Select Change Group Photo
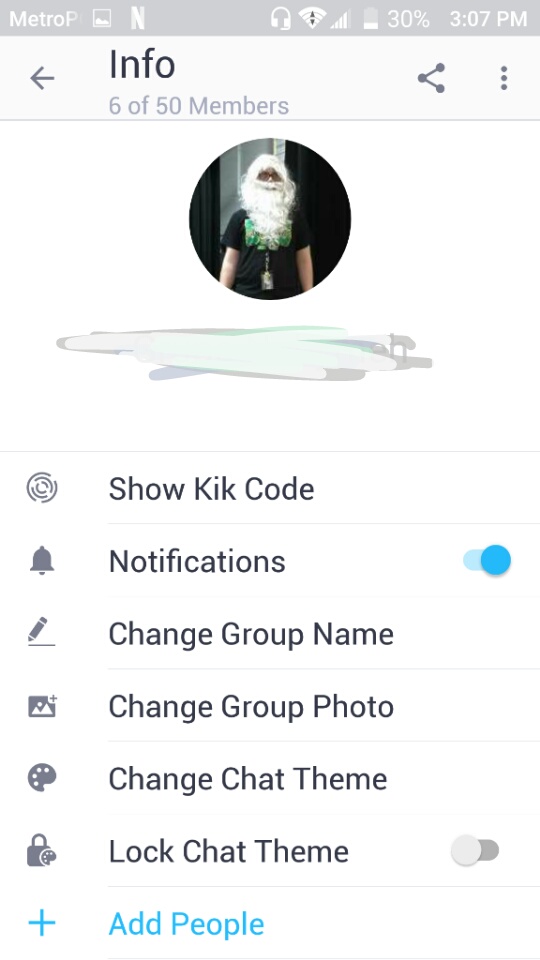This screenshot has height=960, width=540. click(270, 706)
